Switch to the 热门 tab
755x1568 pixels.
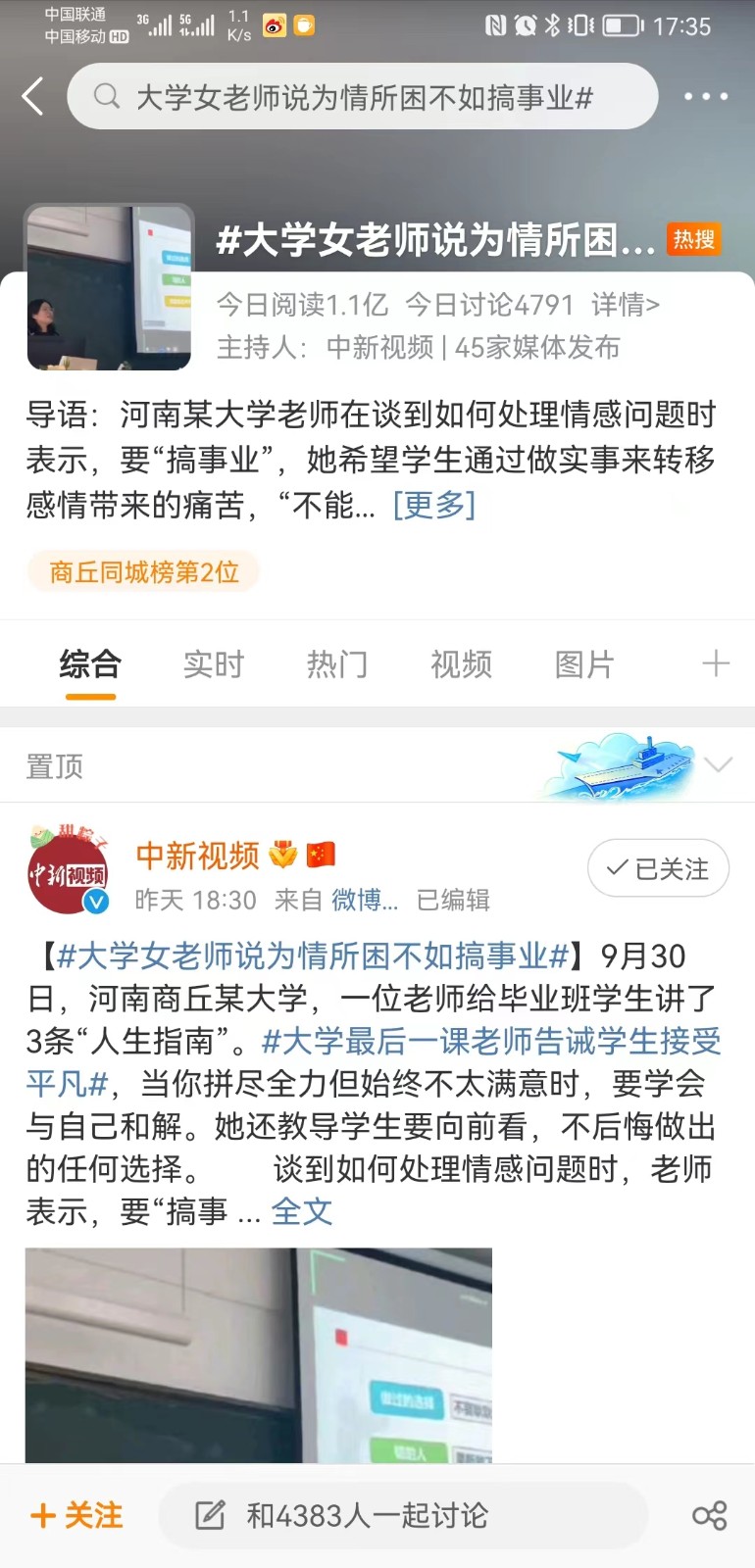[337, 664]
